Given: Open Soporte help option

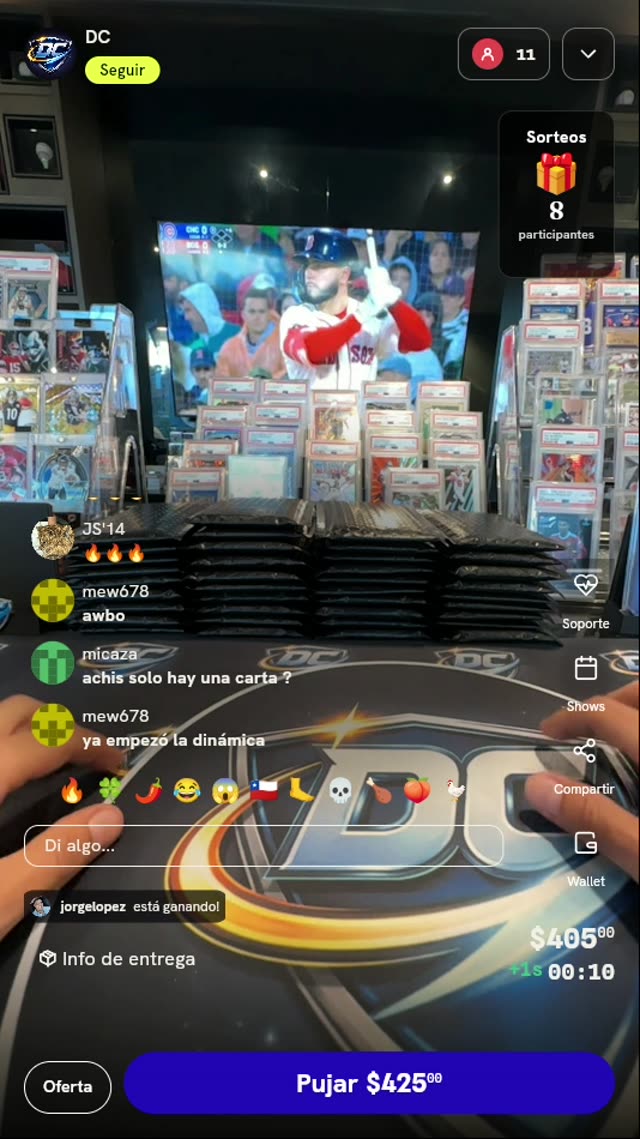Looking at the screenshot, I should [586, 601].
